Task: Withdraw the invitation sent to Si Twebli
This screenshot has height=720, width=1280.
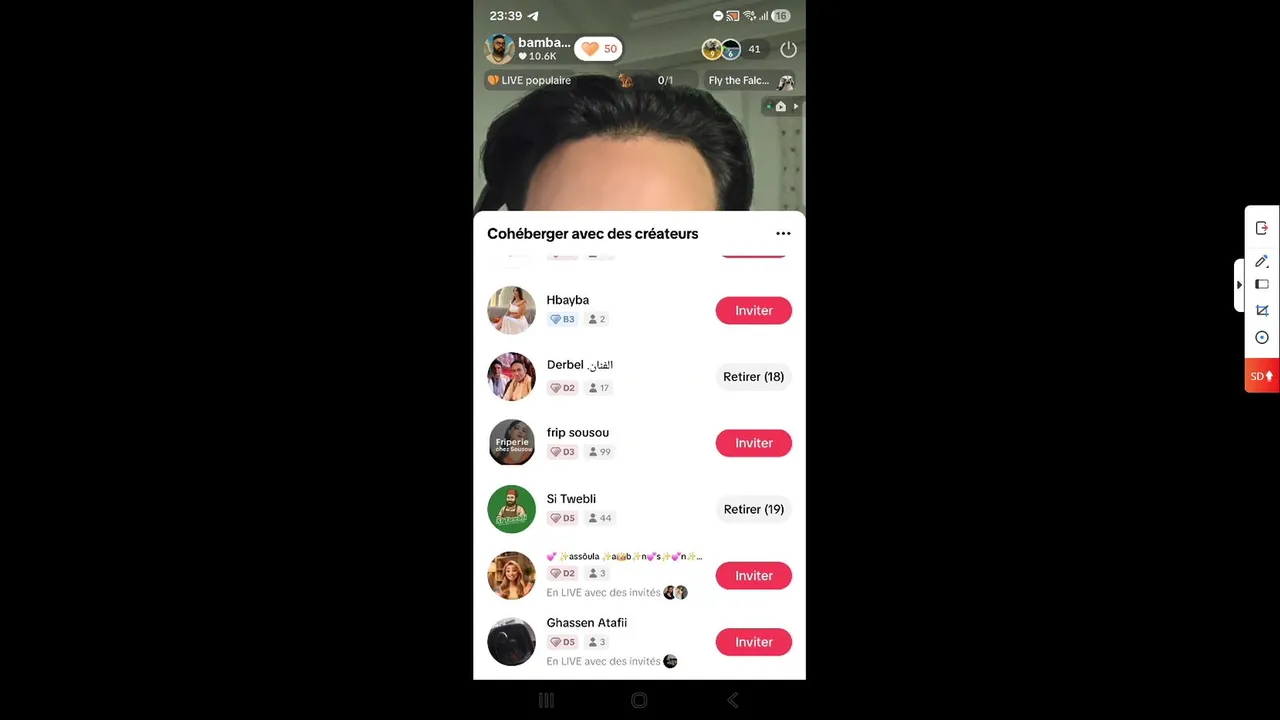Action: coord(753,509)
